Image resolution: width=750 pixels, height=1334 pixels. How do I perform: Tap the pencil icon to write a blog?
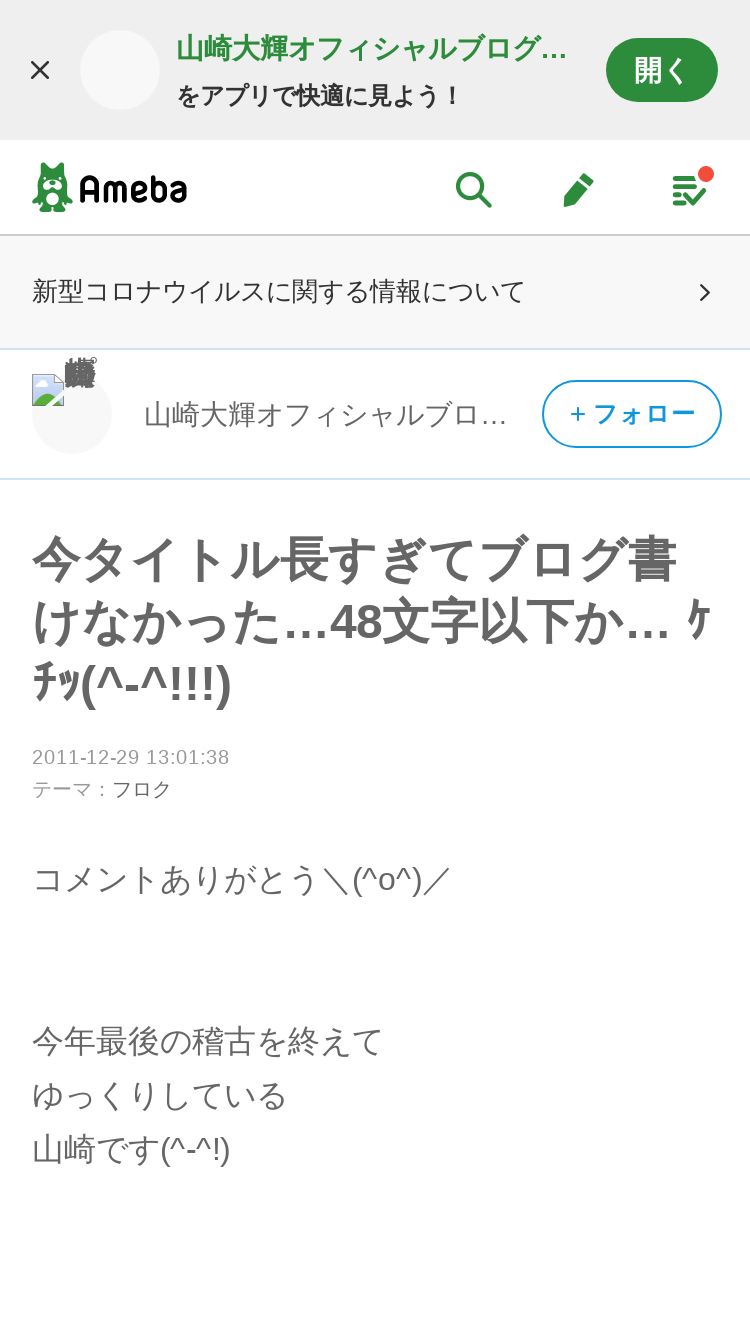(x=578, y=189)
